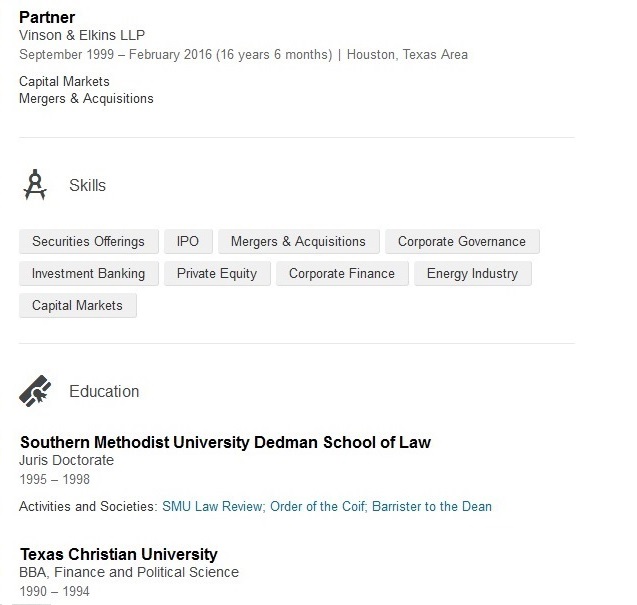This screenshot has width=637, height=605.
Task: Tap the Mergers & Acquisitions skill chip
Action: tap(298, 241)
